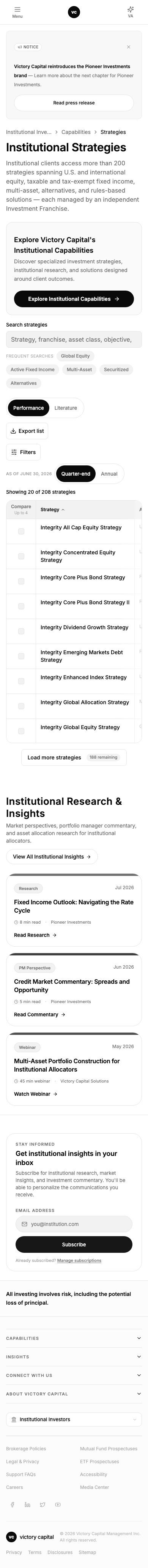
Task: Select the Global Equity chip
Action: coord(75,356)
